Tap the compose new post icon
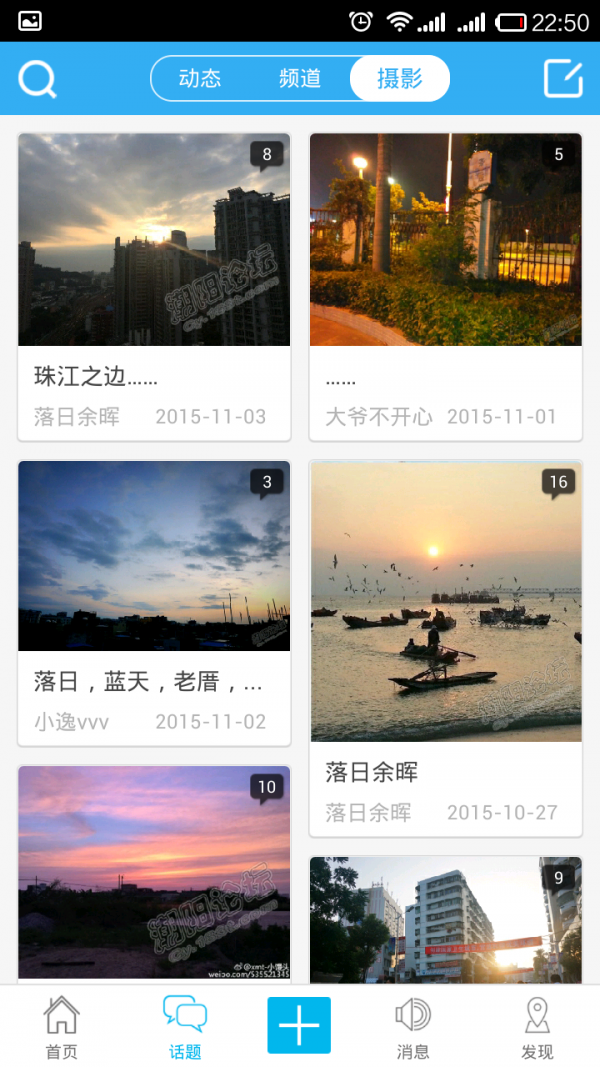600x1067 pixels. 563,79
